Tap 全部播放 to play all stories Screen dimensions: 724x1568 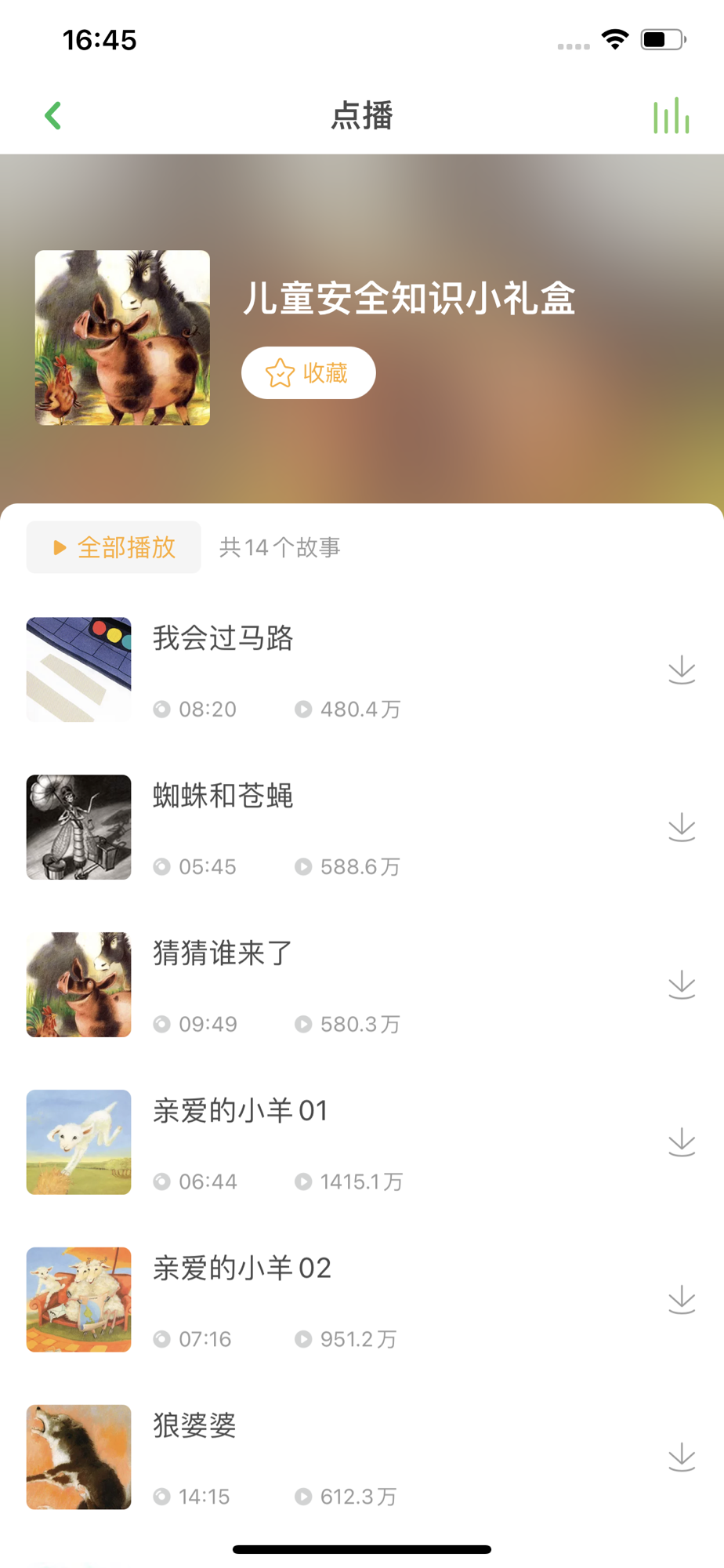[114, 547]
